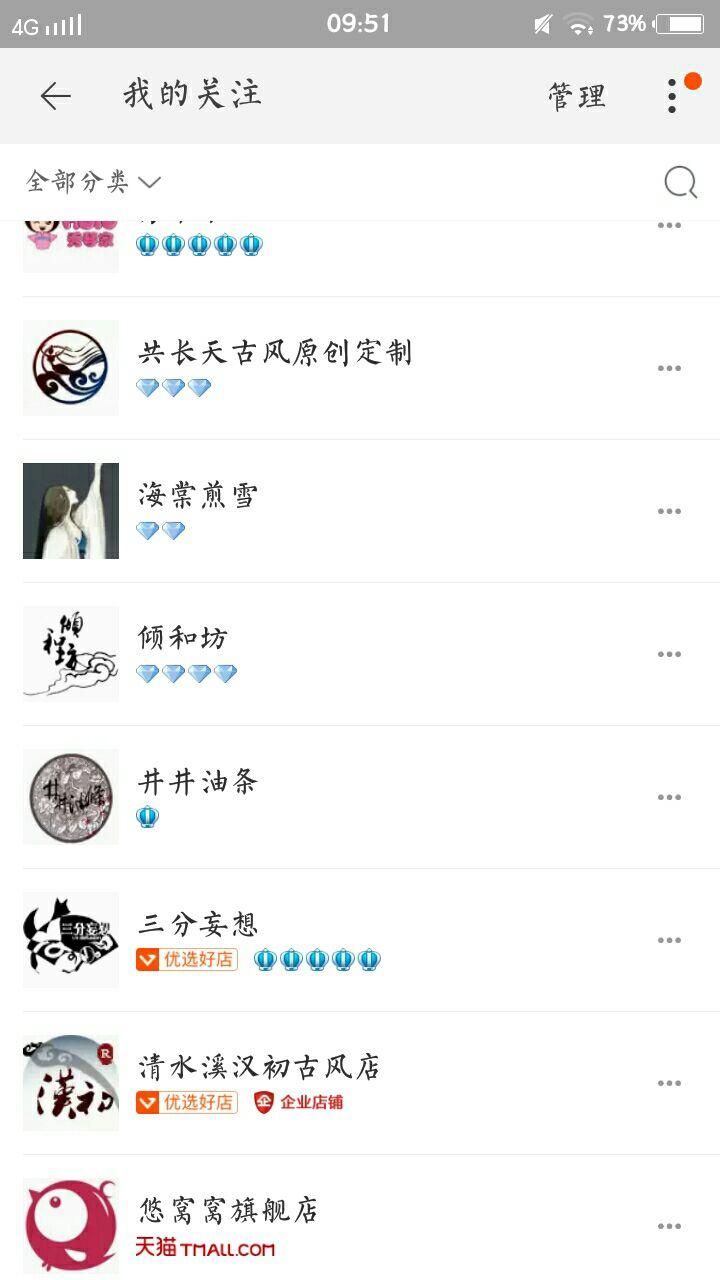720x1280 pixels.
Task: Go back from 我的关注 page
Action: [x=55, y=96]
